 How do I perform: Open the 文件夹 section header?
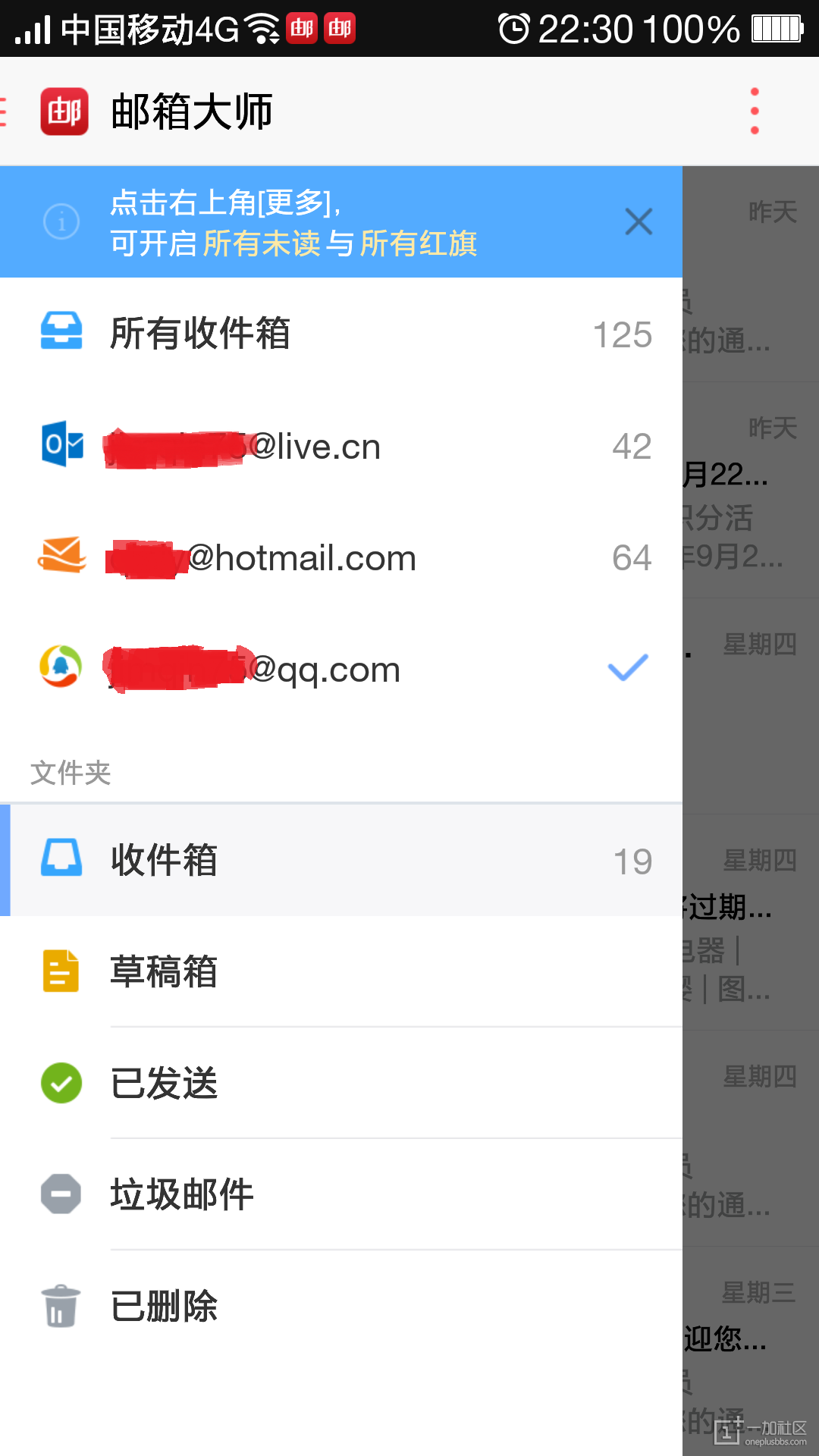pyautogui.click(x=70, y=773)
